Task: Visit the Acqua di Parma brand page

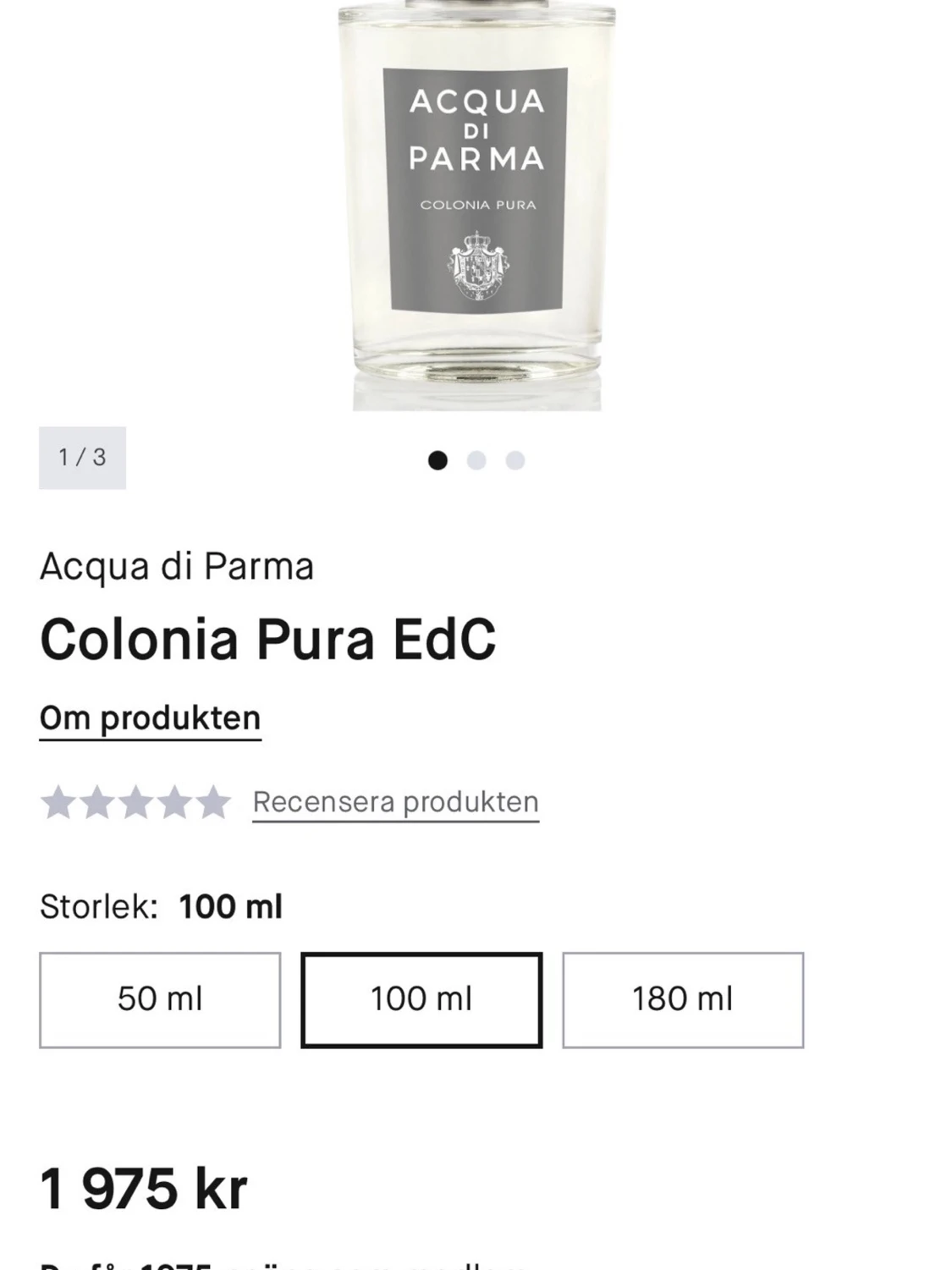Action: 176,565
